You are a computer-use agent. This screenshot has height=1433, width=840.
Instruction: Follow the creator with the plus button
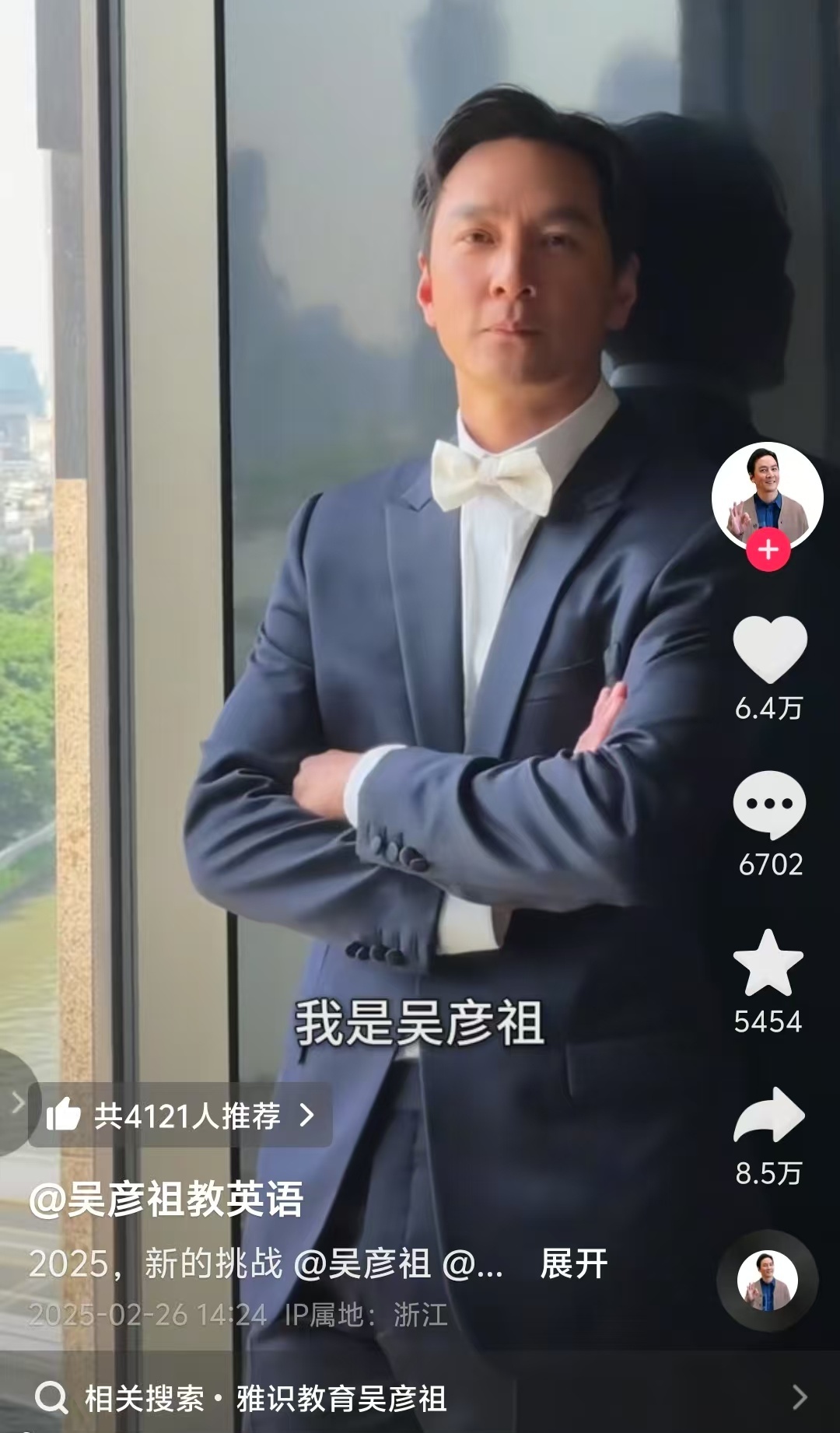coord(768,550)
